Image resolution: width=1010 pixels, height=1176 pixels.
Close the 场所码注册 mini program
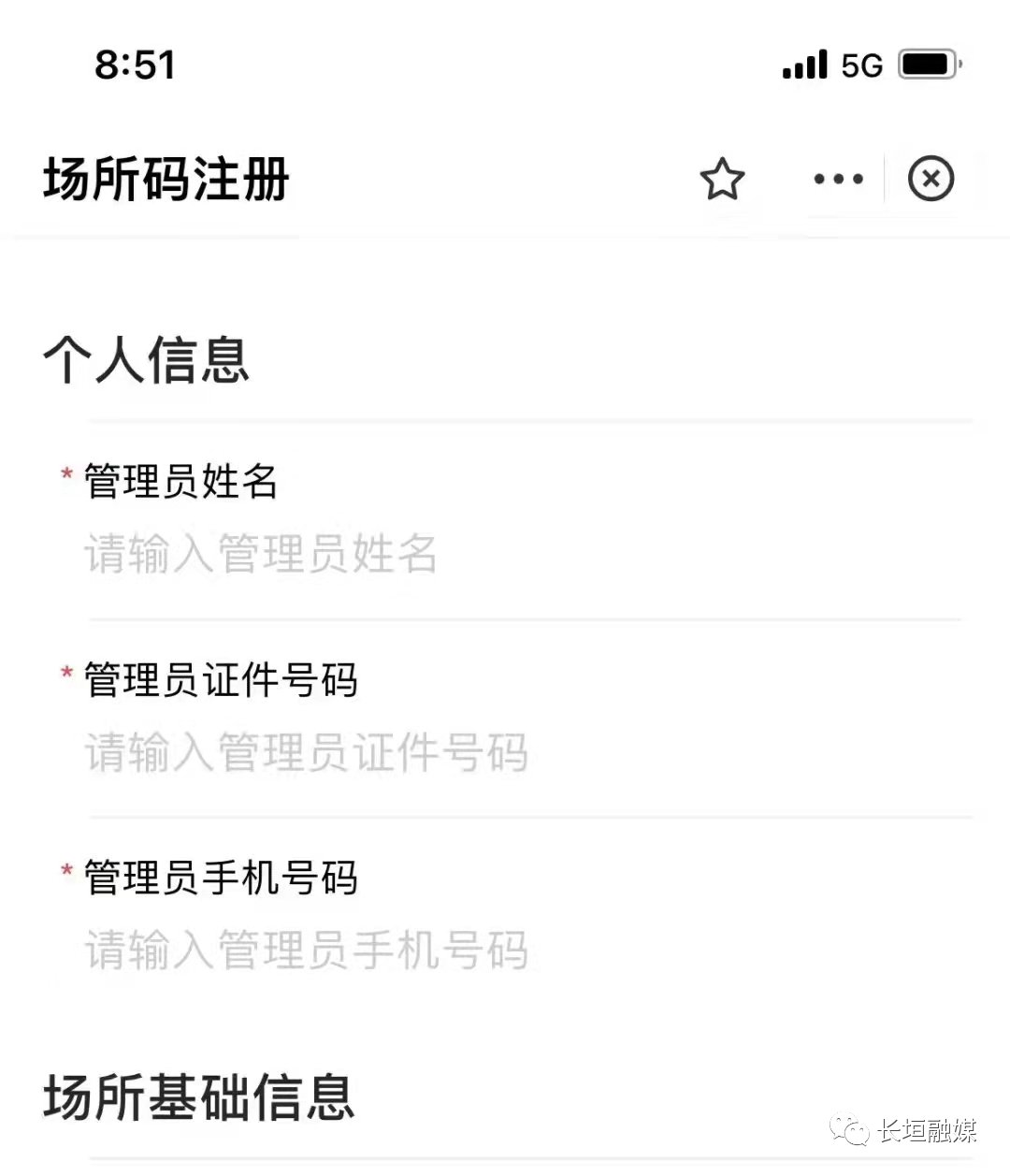(931, 179)
